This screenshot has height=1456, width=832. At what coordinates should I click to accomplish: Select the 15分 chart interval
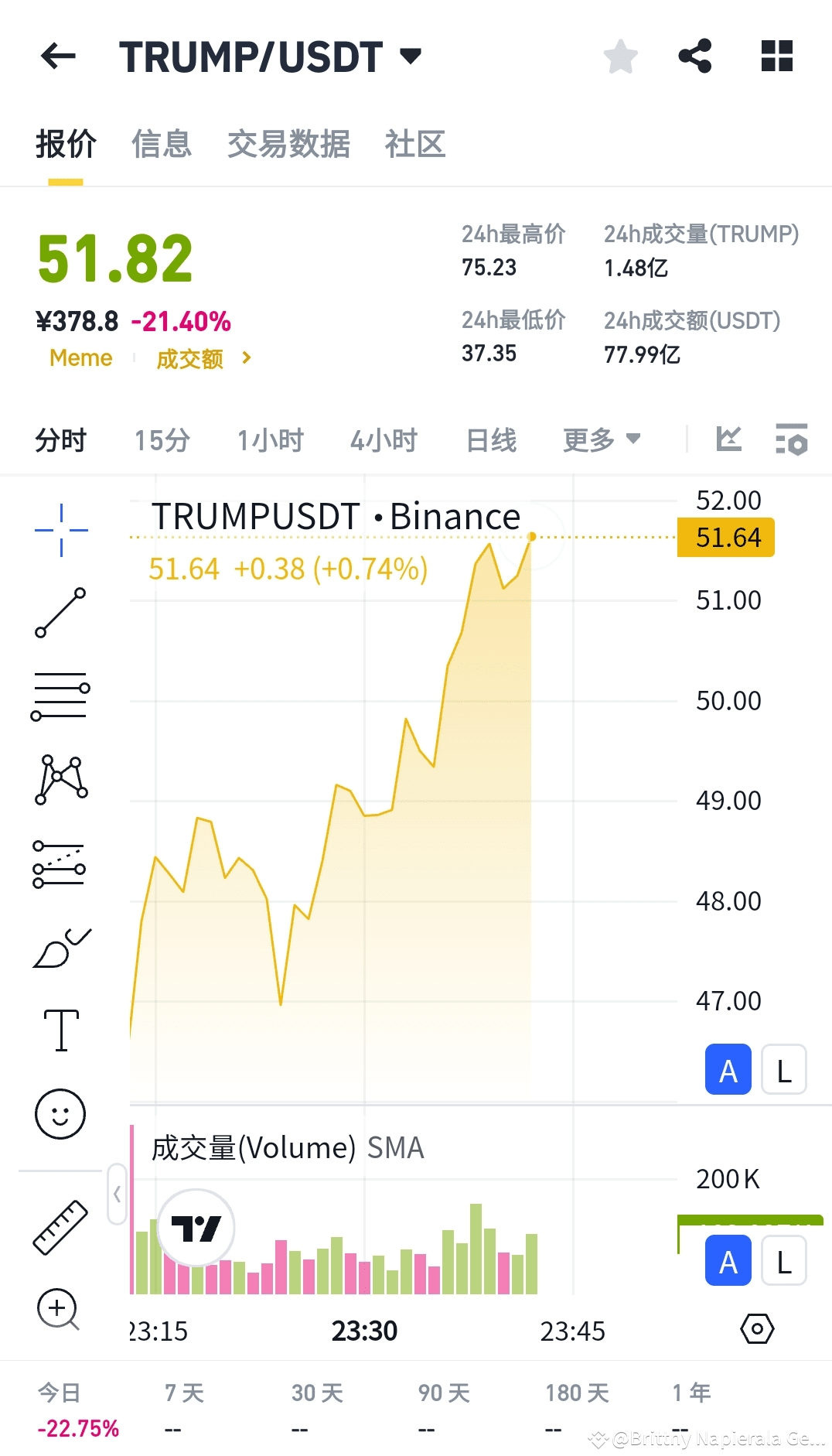pos(162,440)
